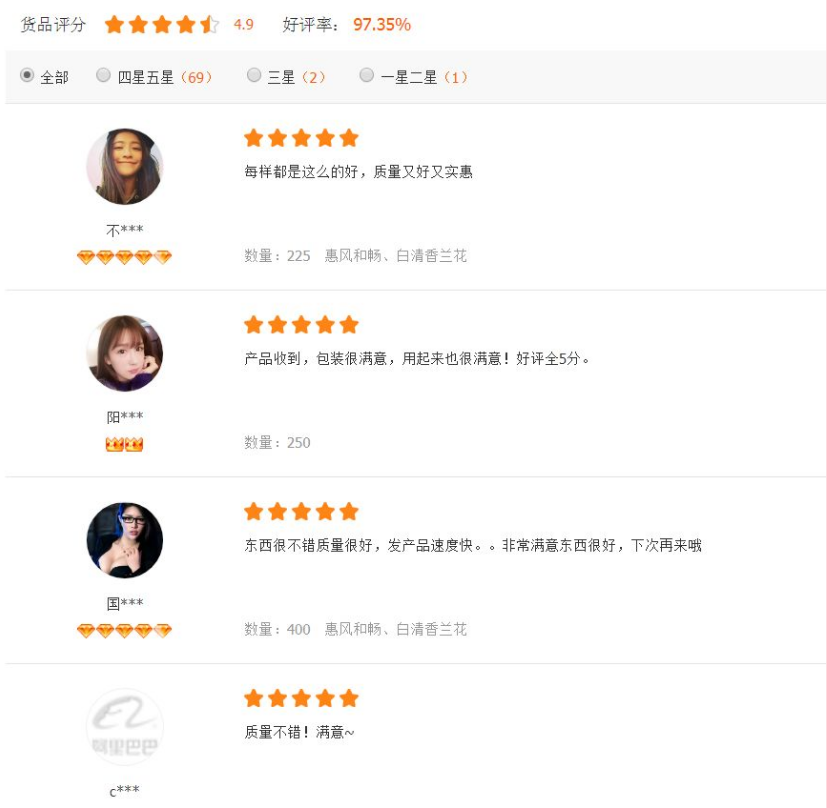Select the 全部 reviews filter

click(x=28, y=76)
